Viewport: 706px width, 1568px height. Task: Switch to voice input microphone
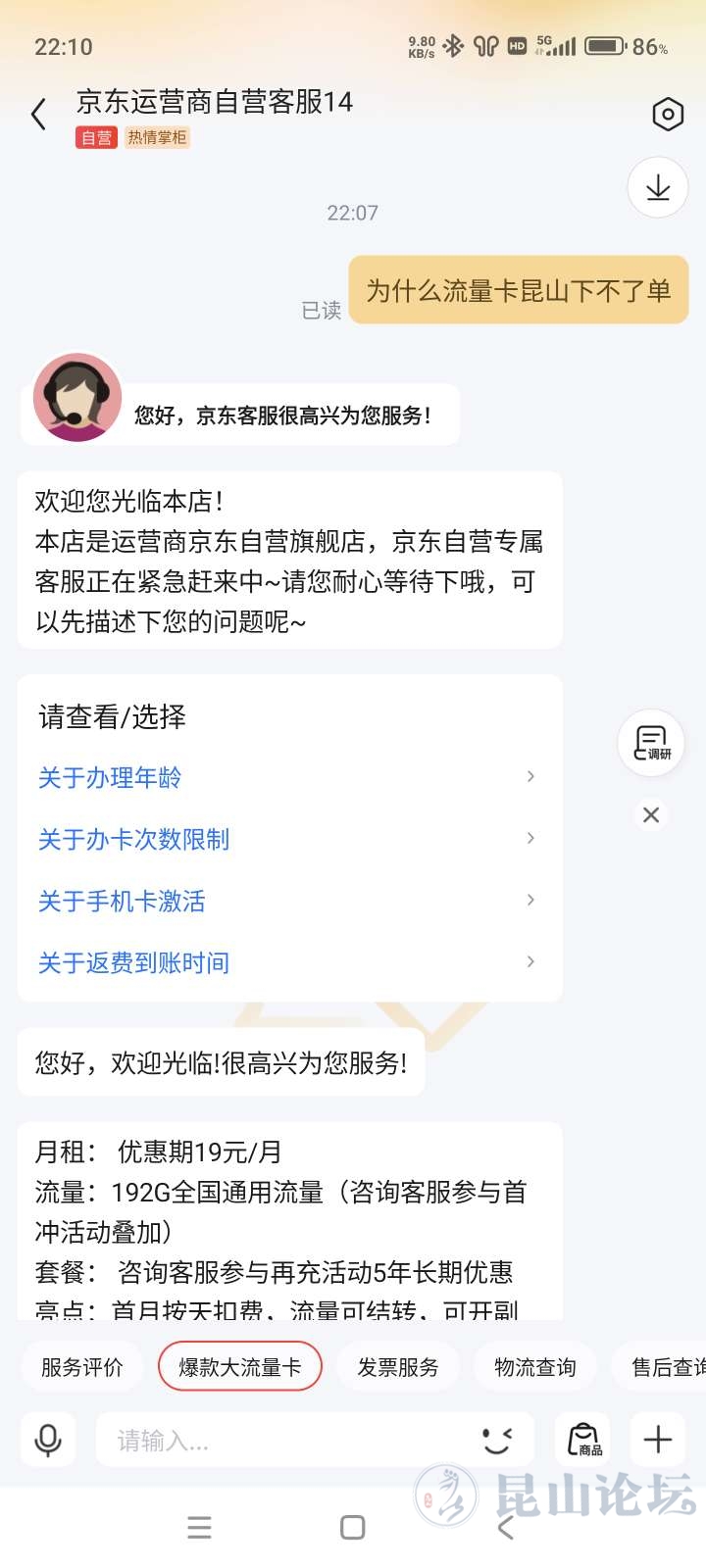coord(48,1440)
